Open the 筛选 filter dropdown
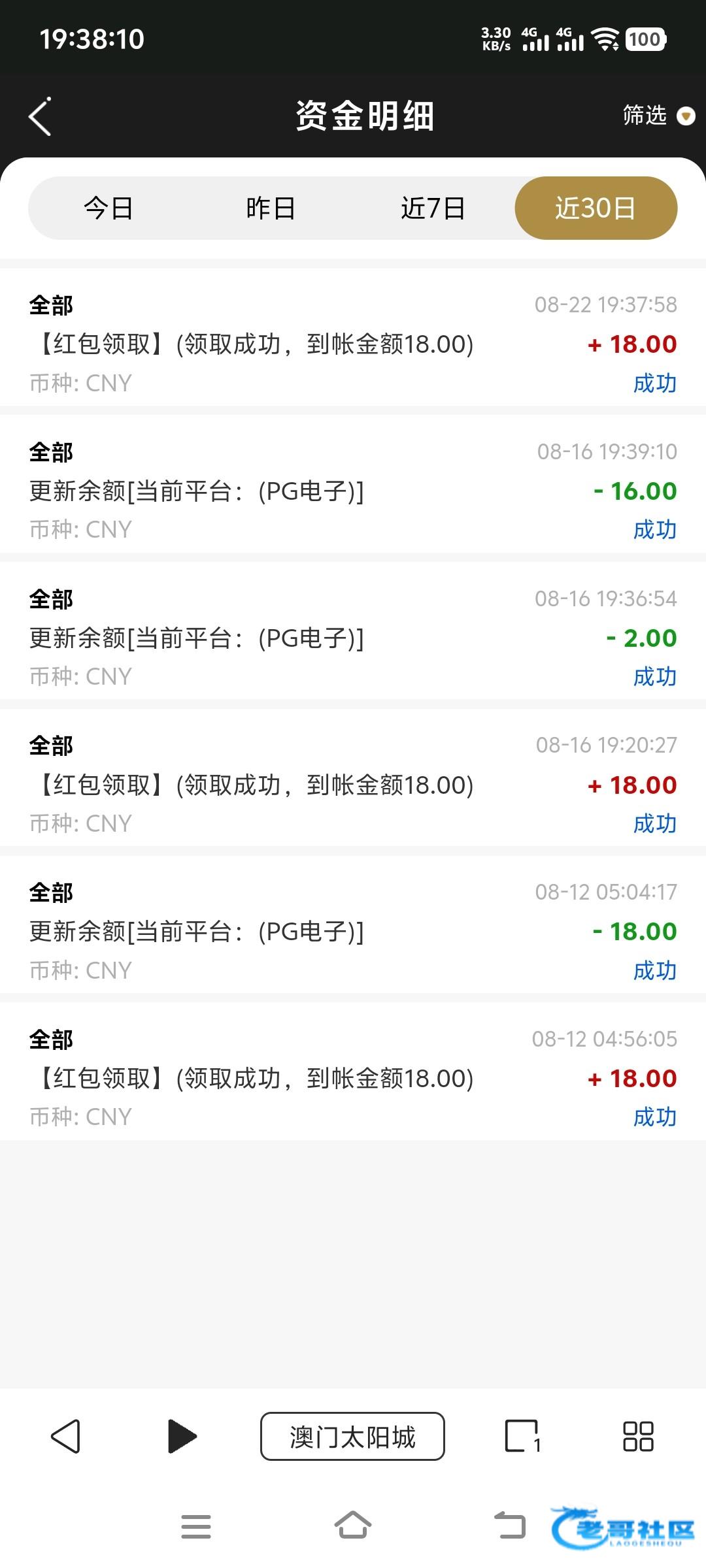This screenshot has height=1568, width=706. click(x=658, y=116)
